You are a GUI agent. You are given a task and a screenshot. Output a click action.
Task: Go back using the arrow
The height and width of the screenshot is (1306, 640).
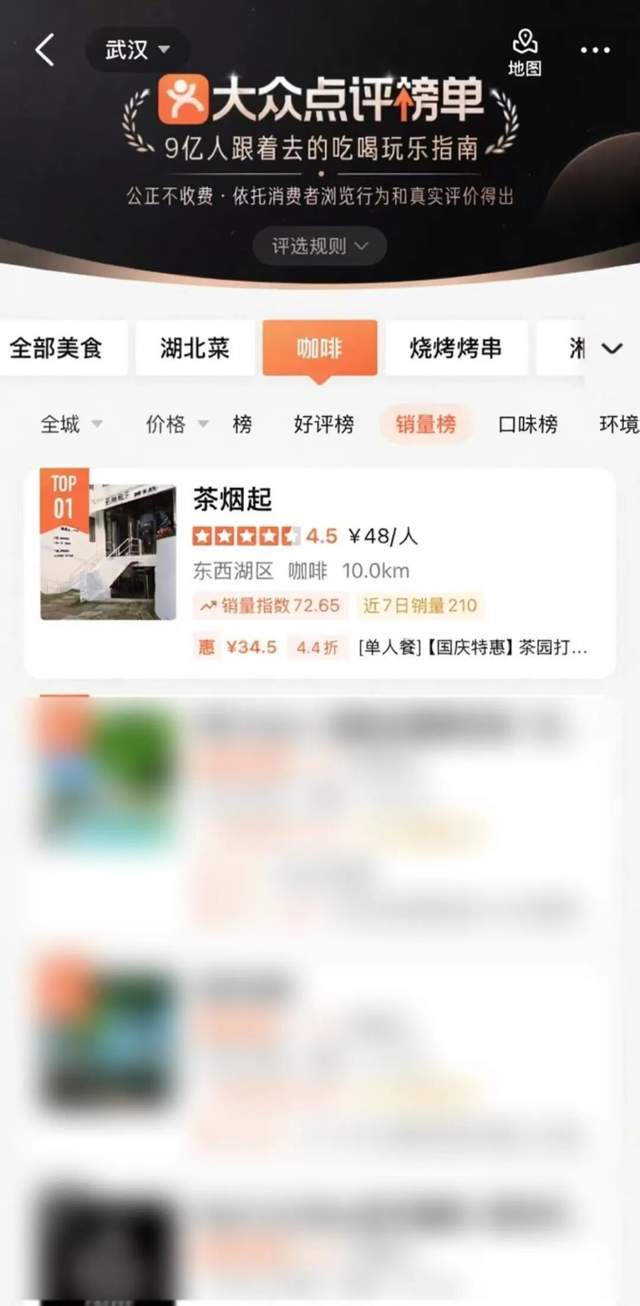[45, 50]
